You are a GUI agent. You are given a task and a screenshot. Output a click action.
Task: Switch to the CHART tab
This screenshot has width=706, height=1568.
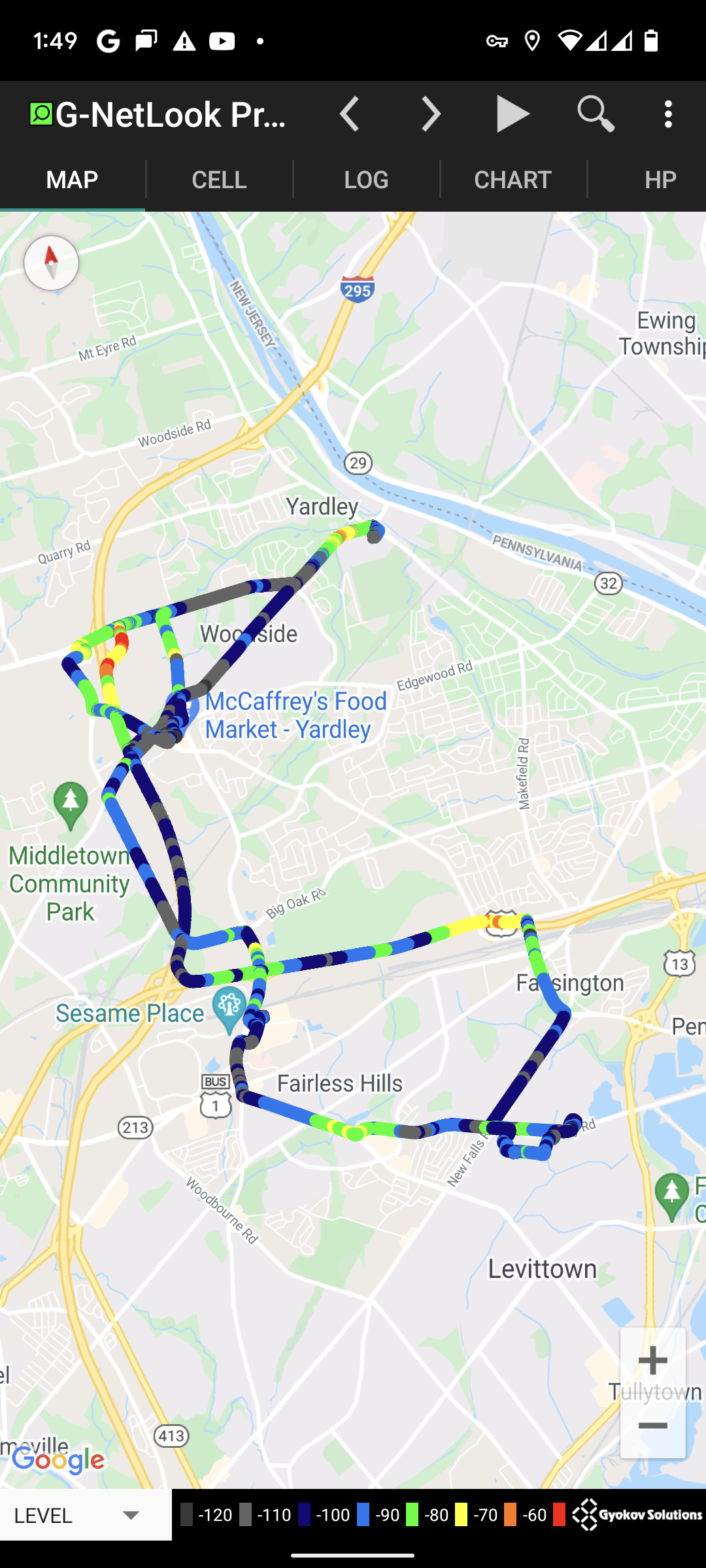tap(513, 180)
